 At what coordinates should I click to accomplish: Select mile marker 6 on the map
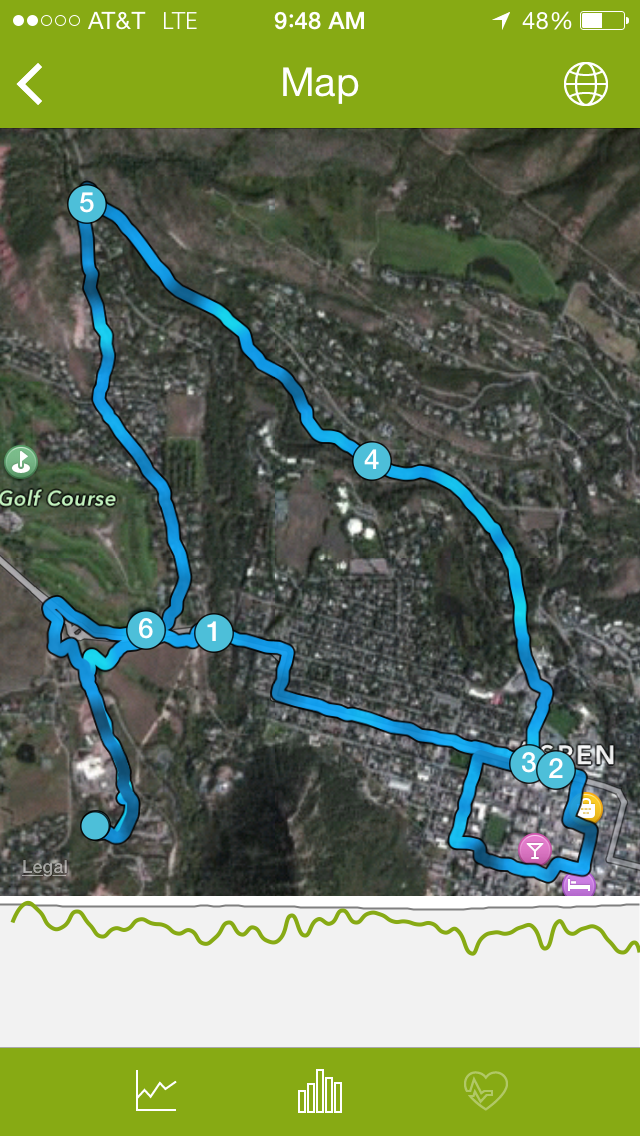point(146,630)
